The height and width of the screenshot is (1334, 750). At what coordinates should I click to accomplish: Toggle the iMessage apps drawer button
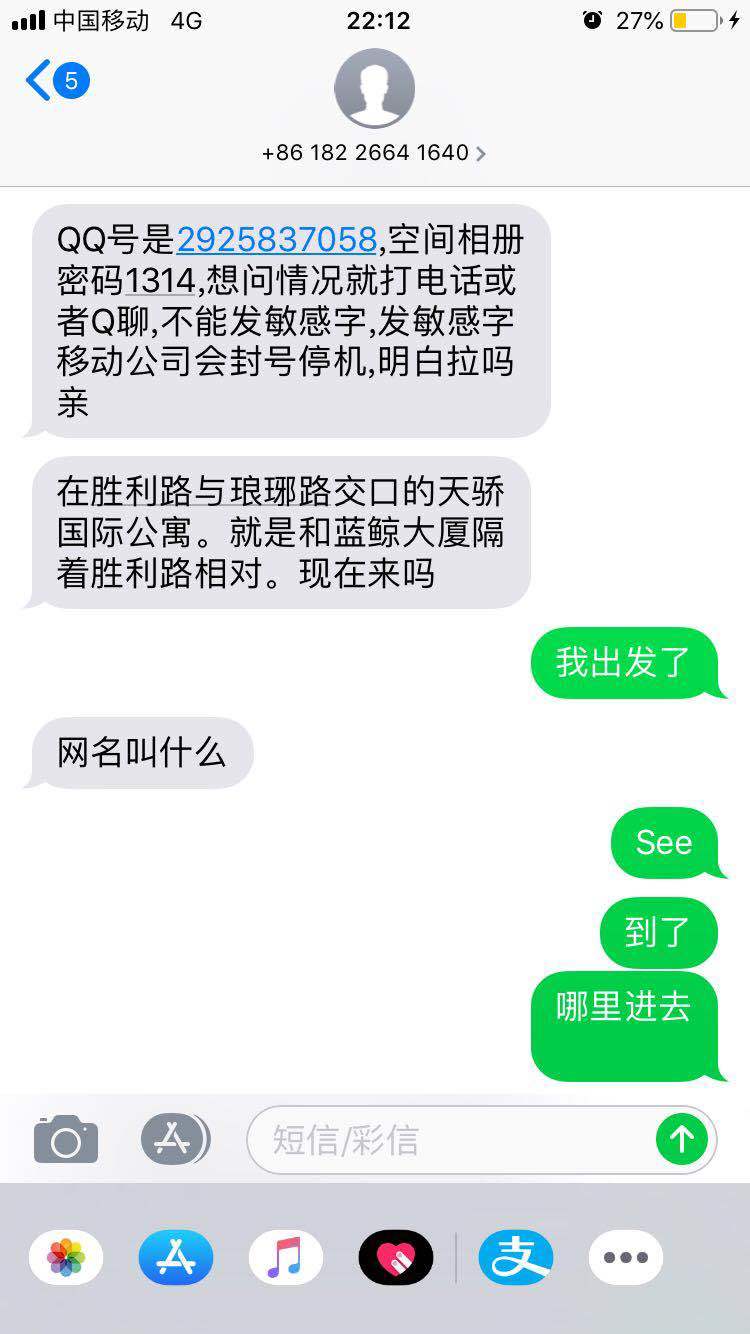pos(175,1139)
